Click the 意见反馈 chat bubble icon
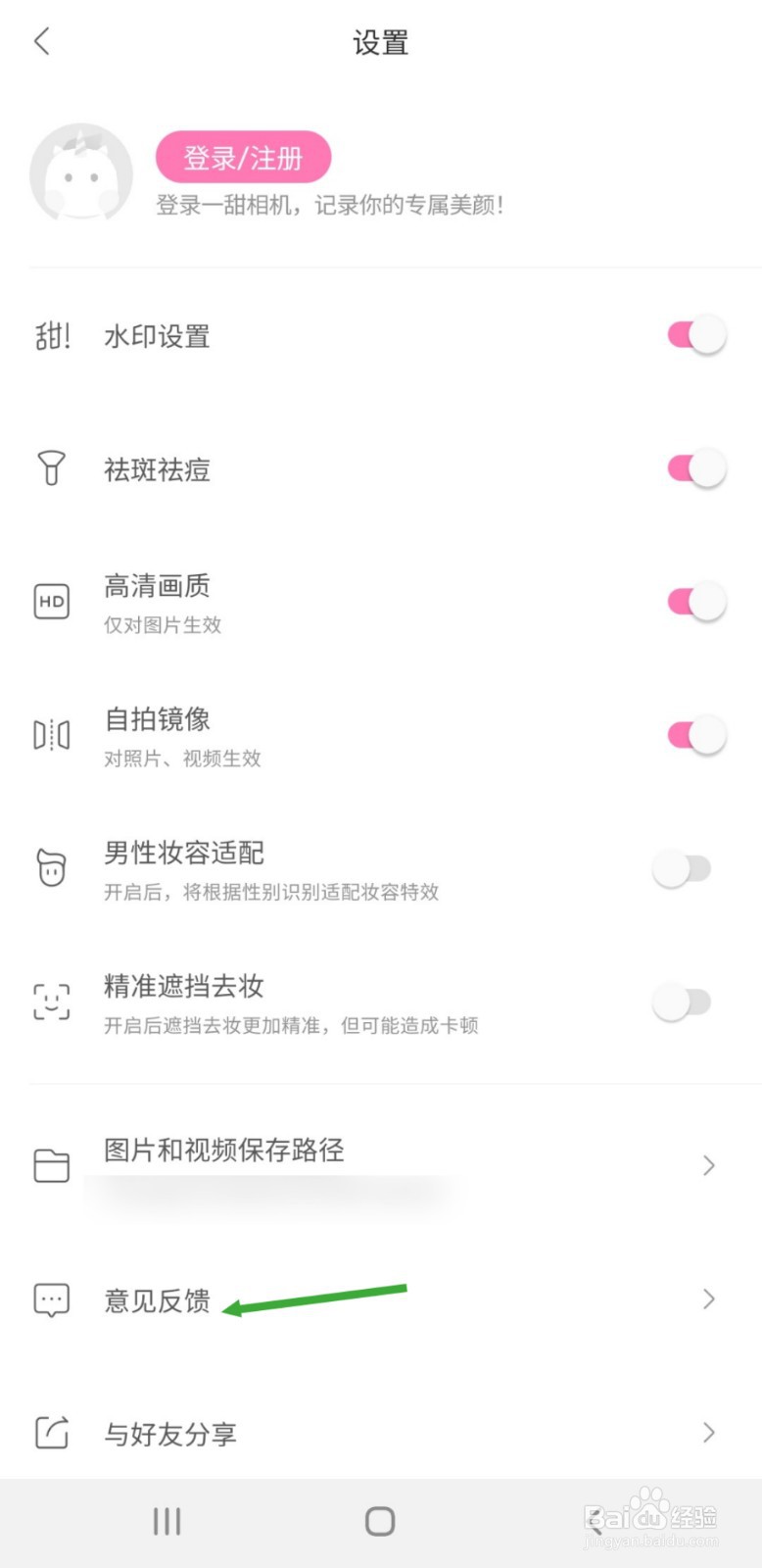762x1568 pixels. coord(51,1298)
